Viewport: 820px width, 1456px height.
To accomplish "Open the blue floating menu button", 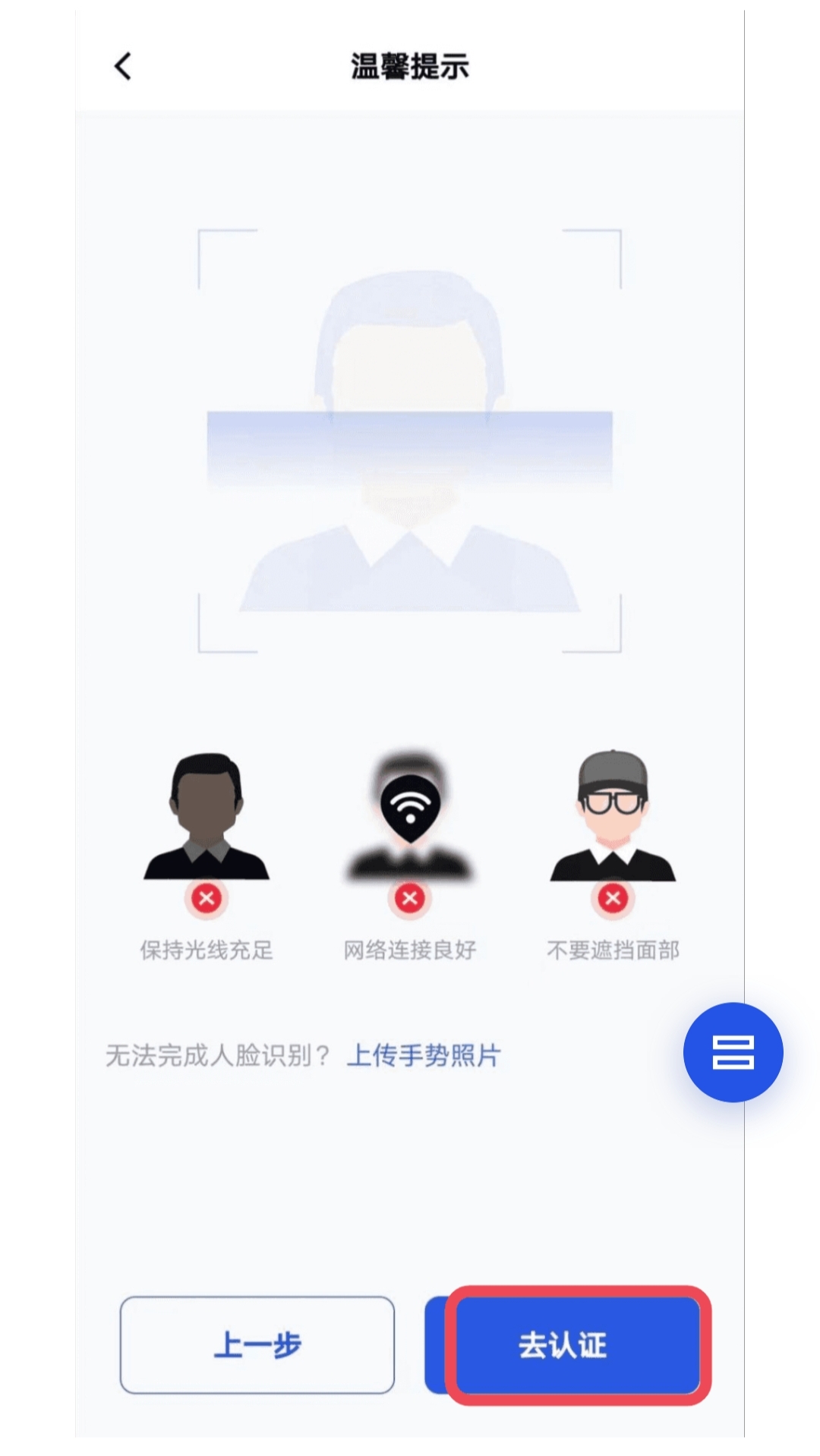I will pyautogui.click(x=733, y=1052).
